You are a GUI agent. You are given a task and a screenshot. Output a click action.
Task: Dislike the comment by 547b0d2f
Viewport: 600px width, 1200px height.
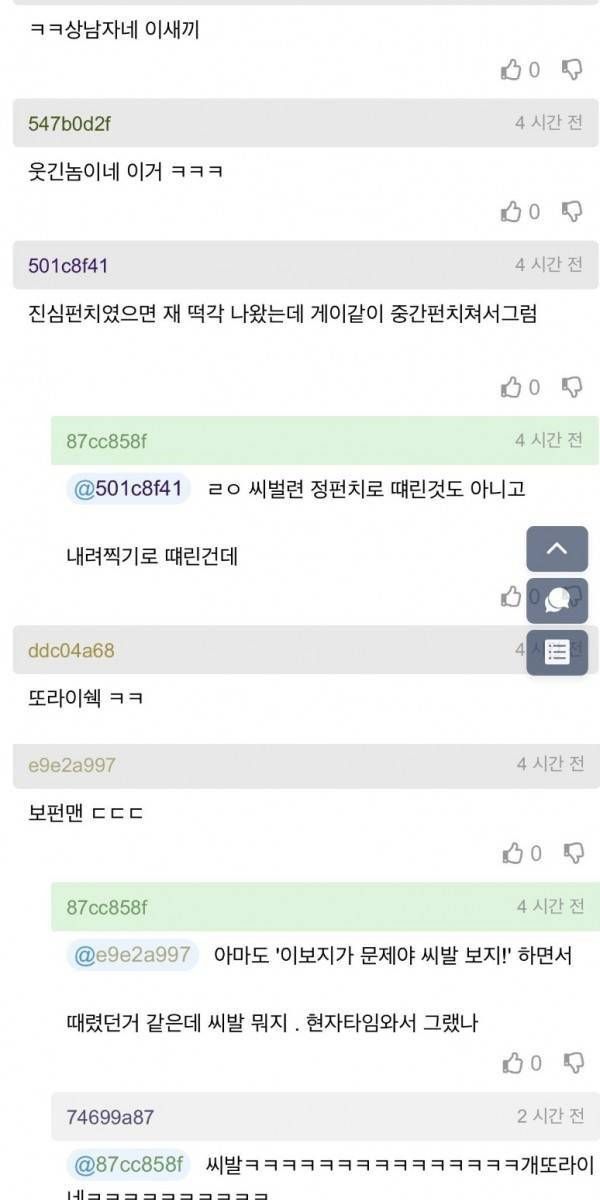572,211
